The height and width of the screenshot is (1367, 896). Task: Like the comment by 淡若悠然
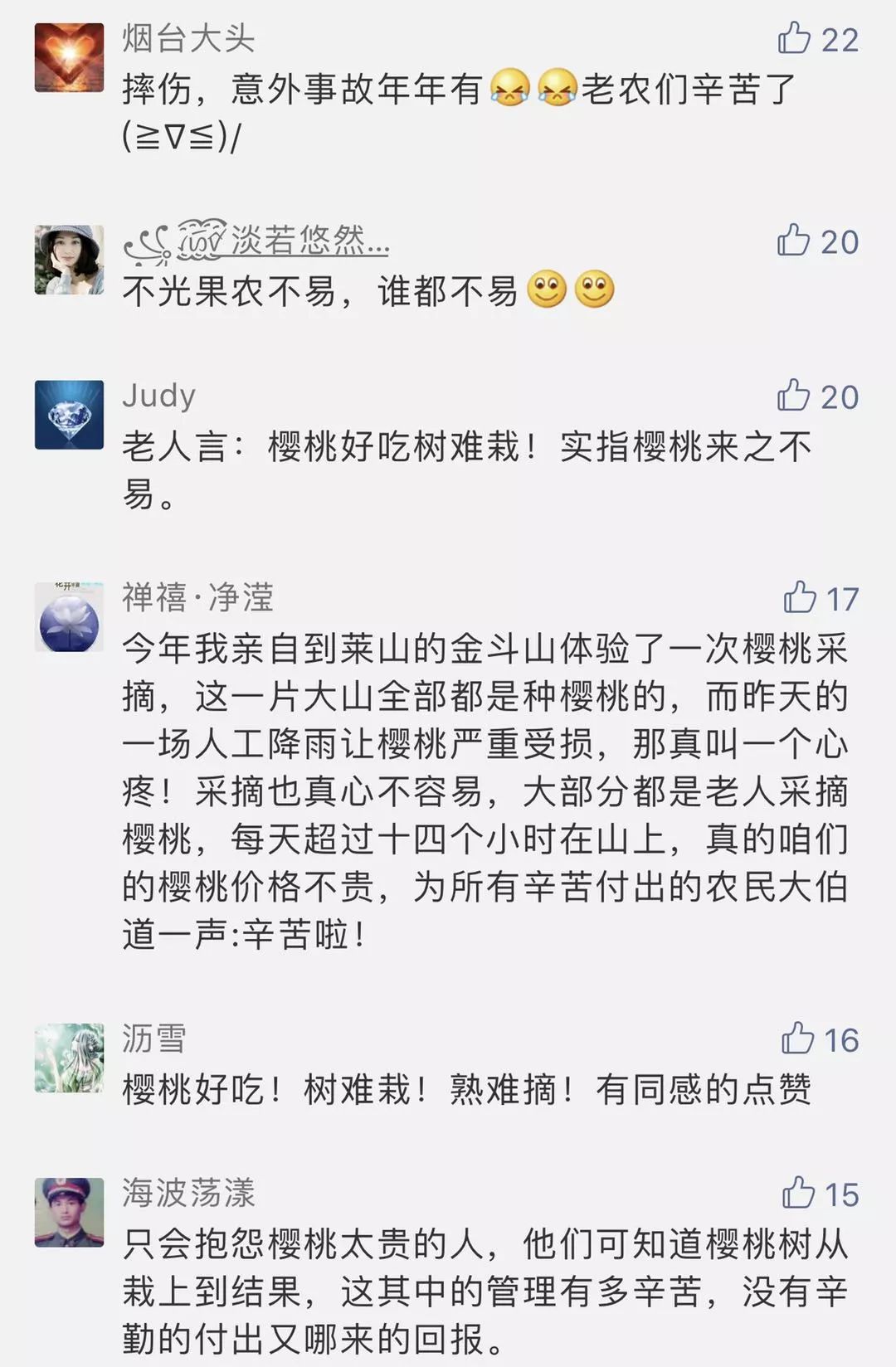[794, 241]
